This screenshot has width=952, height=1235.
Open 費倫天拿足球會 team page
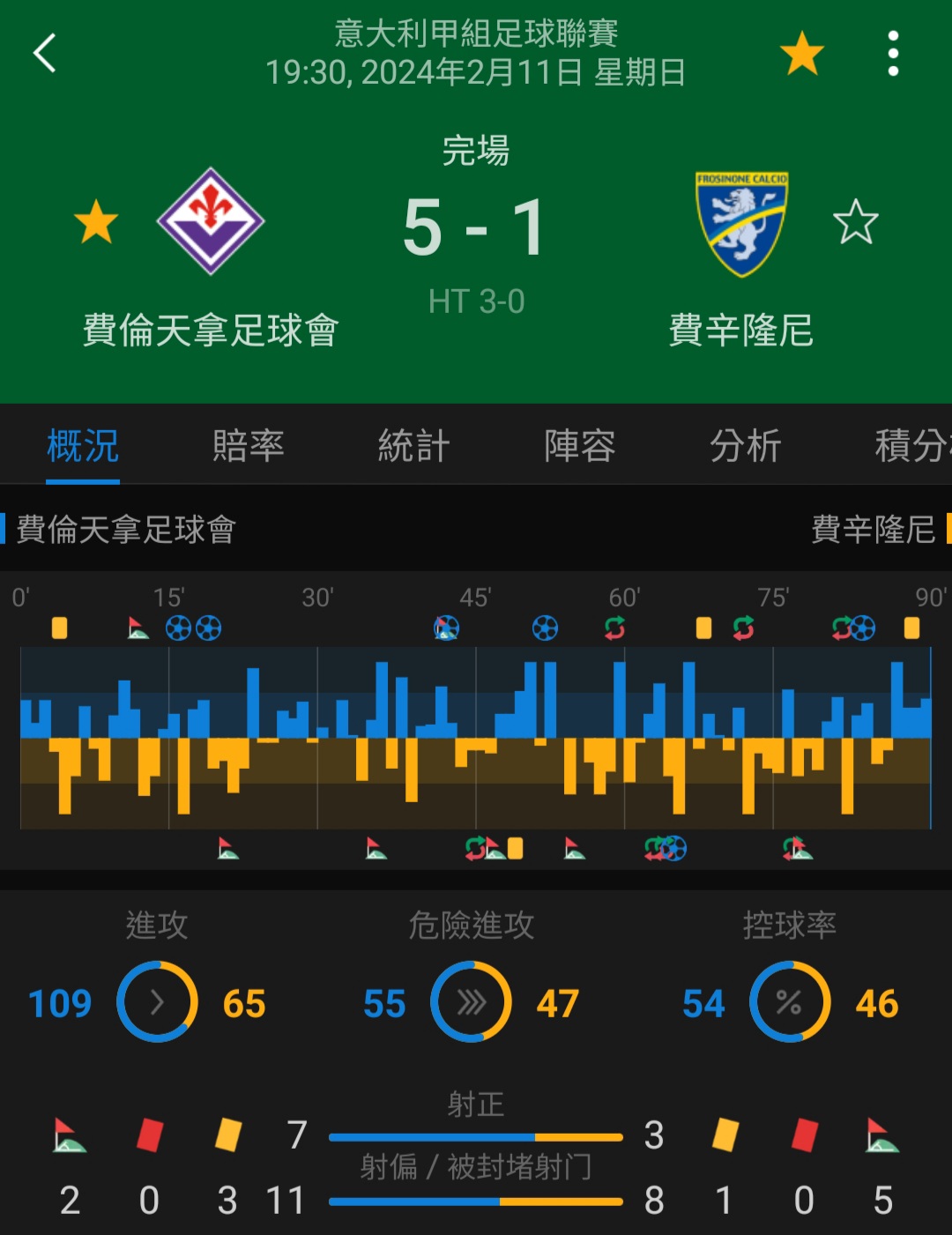(211, 221)
